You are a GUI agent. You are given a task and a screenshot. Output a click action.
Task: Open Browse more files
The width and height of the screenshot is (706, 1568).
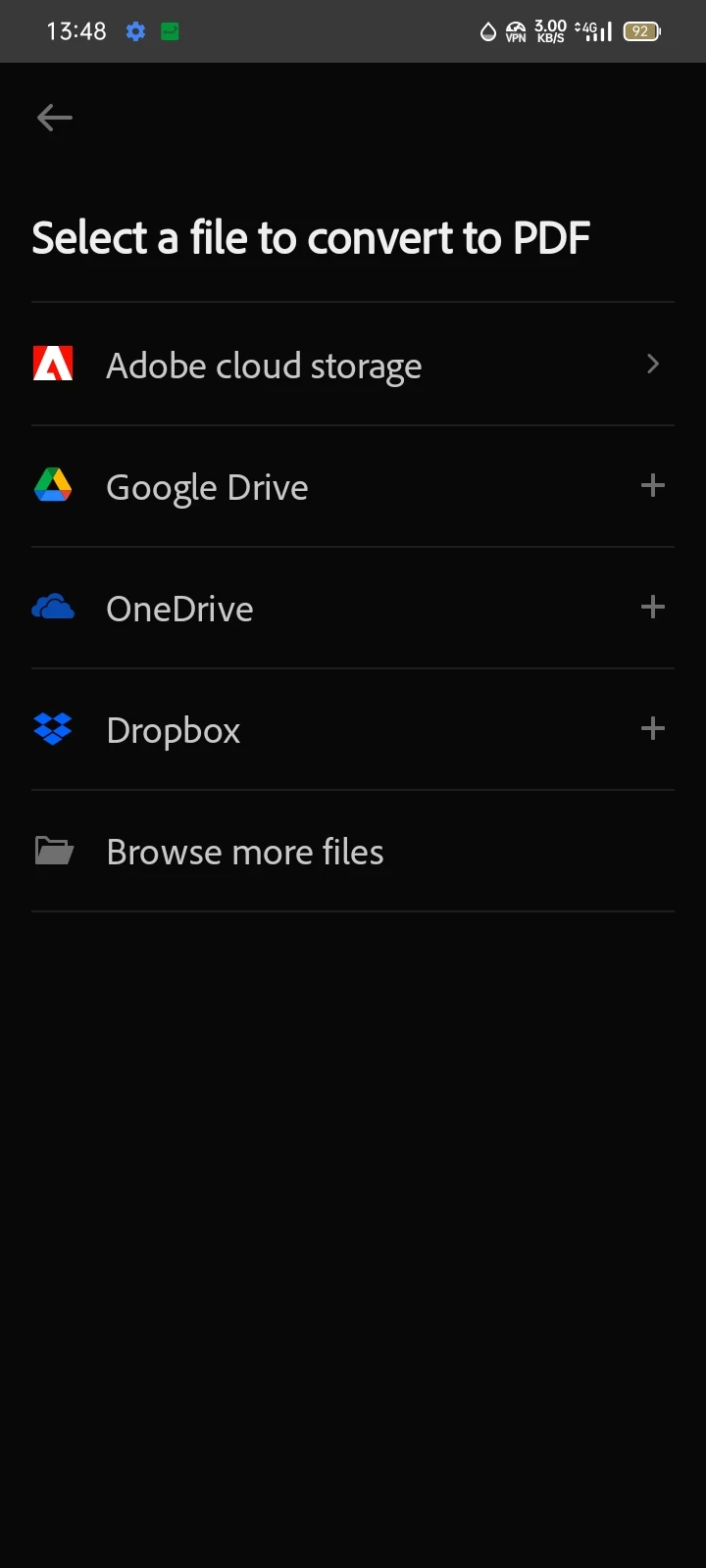pyautogui.click(x=244, y=852)
